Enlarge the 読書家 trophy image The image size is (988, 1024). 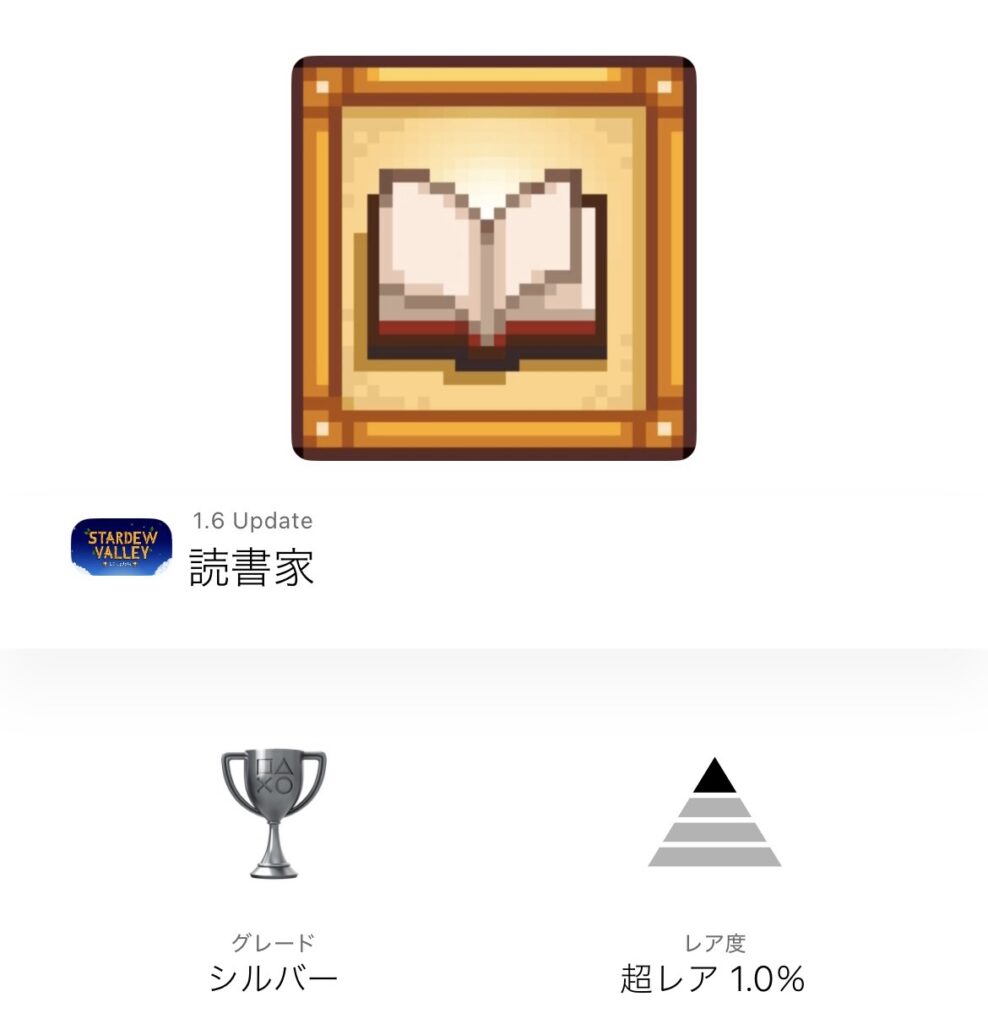(493, 258)
